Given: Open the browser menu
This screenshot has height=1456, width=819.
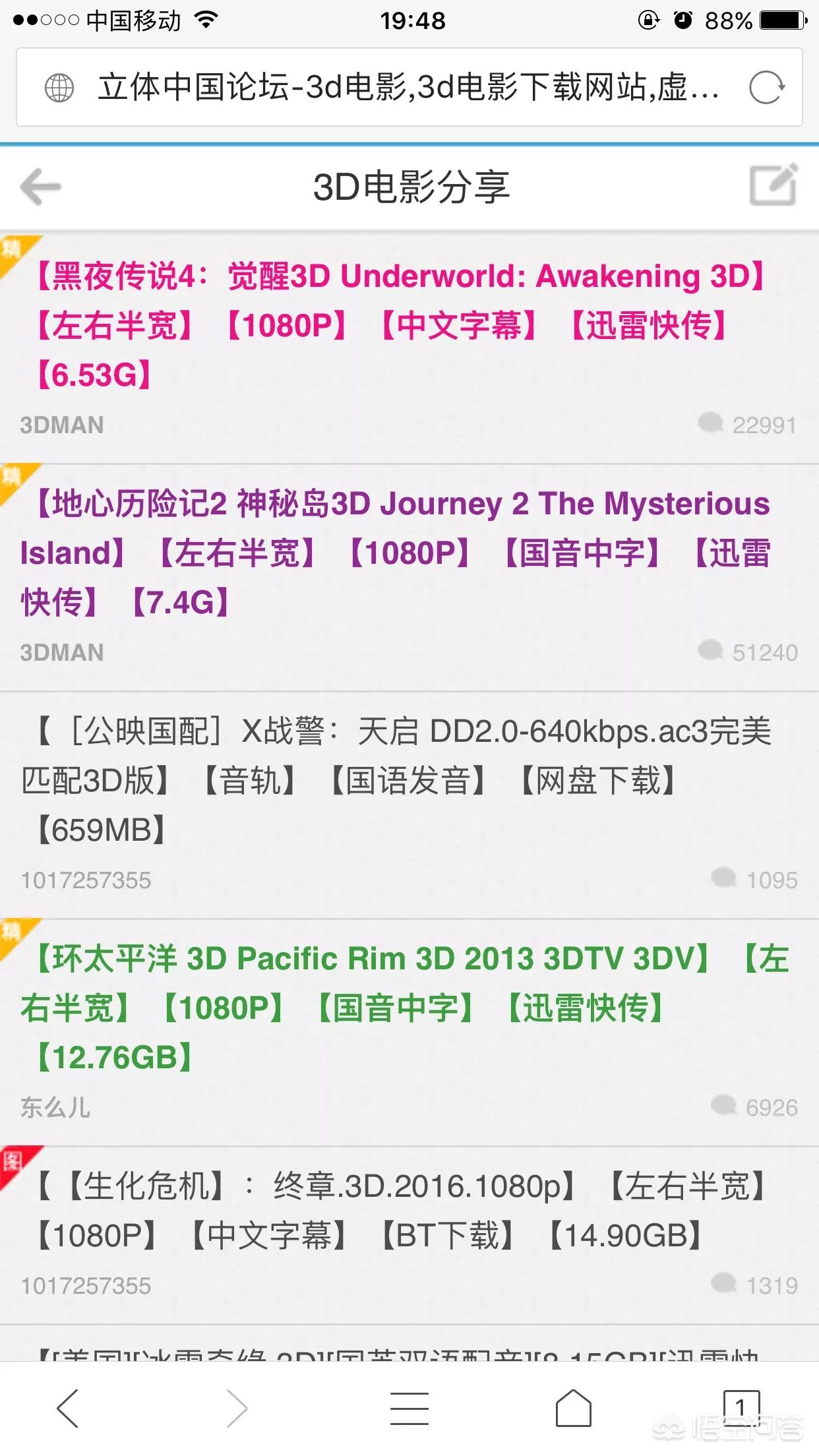Looking at the screenshot, I should [x=409, y=1408].
